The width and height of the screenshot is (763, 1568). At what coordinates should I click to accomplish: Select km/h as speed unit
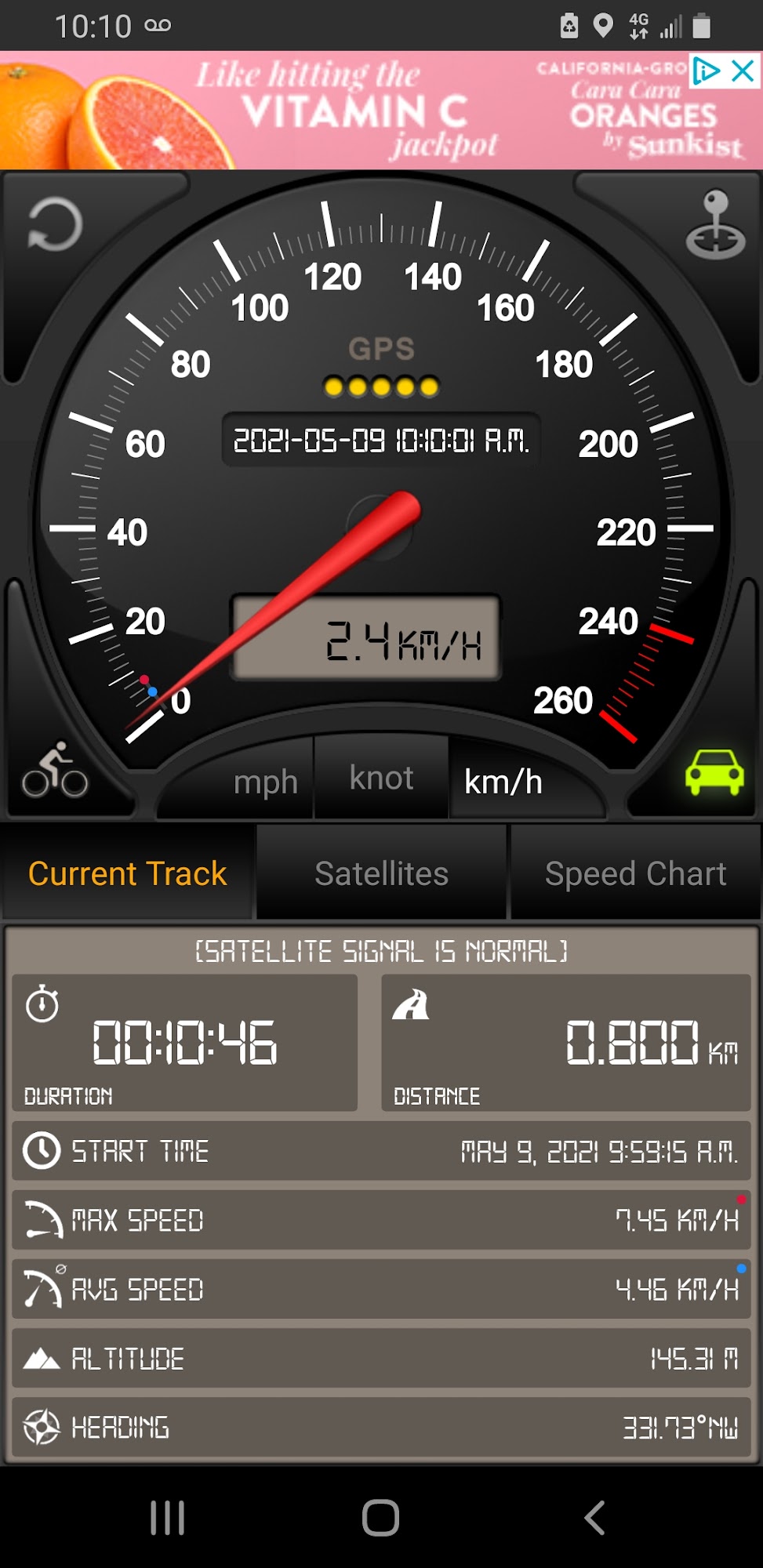pyautogui.click(x=503, y=782)
